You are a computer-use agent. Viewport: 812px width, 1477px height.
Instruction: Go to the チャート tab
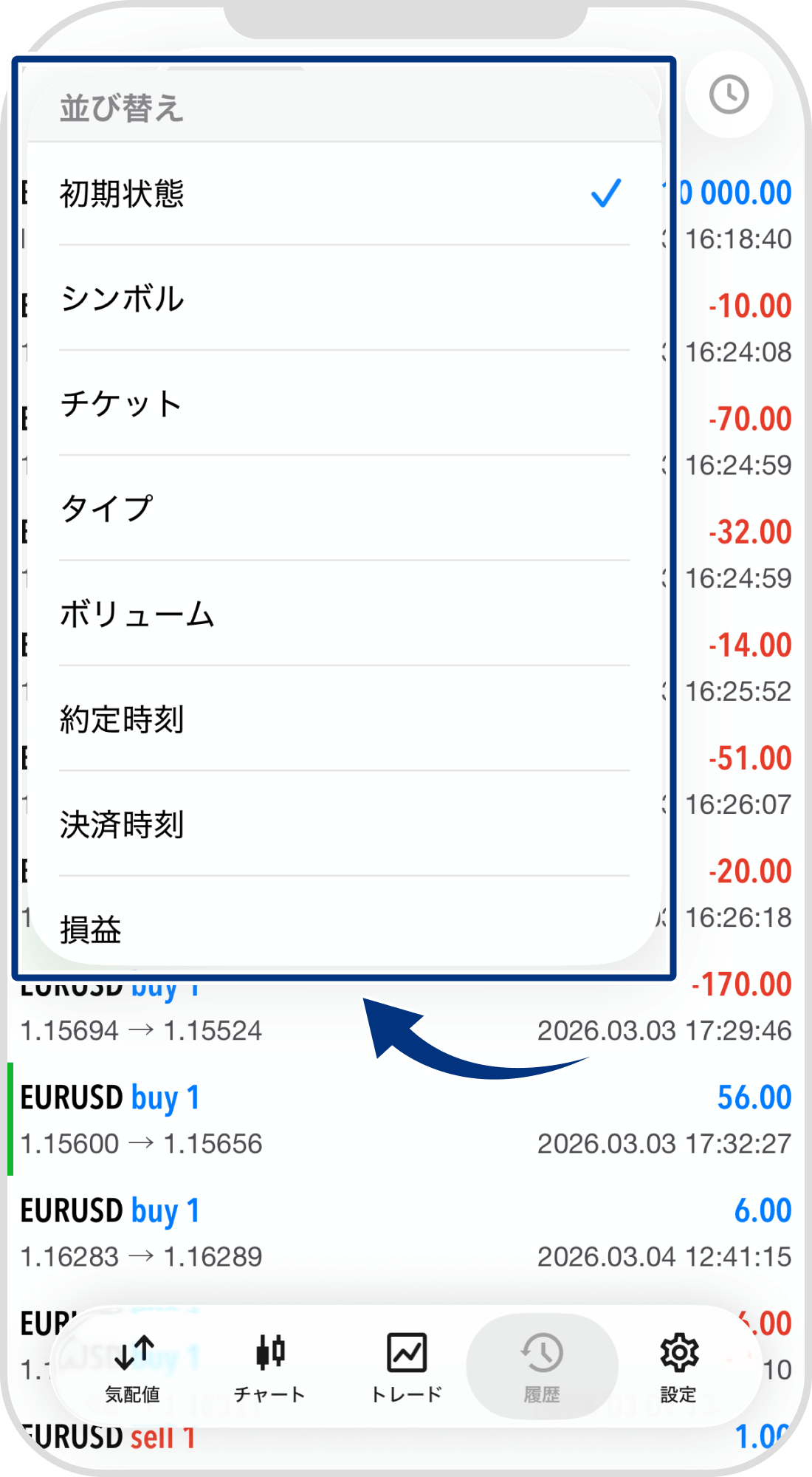pos(269,1366)
